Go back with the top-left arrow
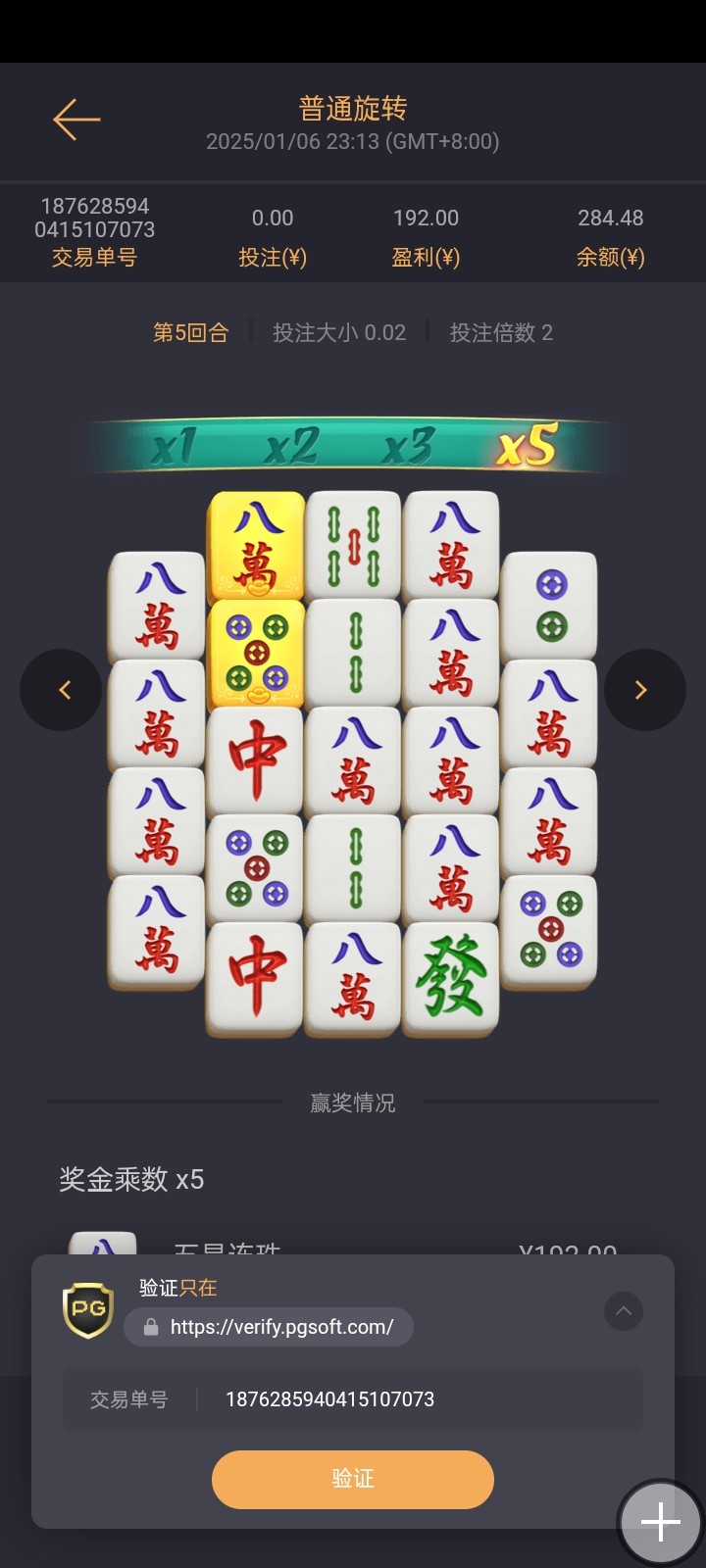Screen dimensions: 706x1568 coord(76,121)
